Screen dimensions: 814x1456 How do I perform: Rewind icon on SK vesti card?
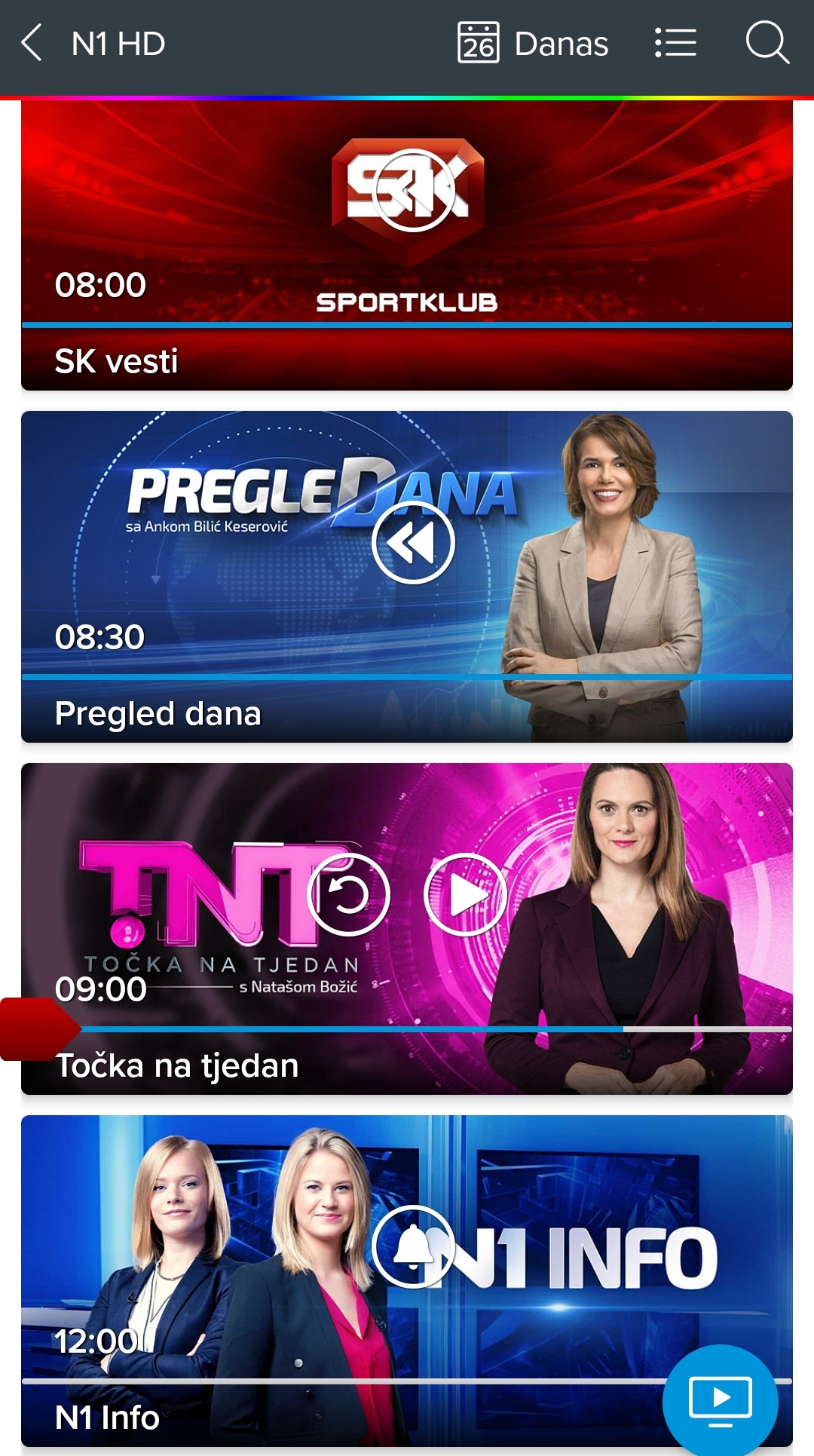coord(413,191)
